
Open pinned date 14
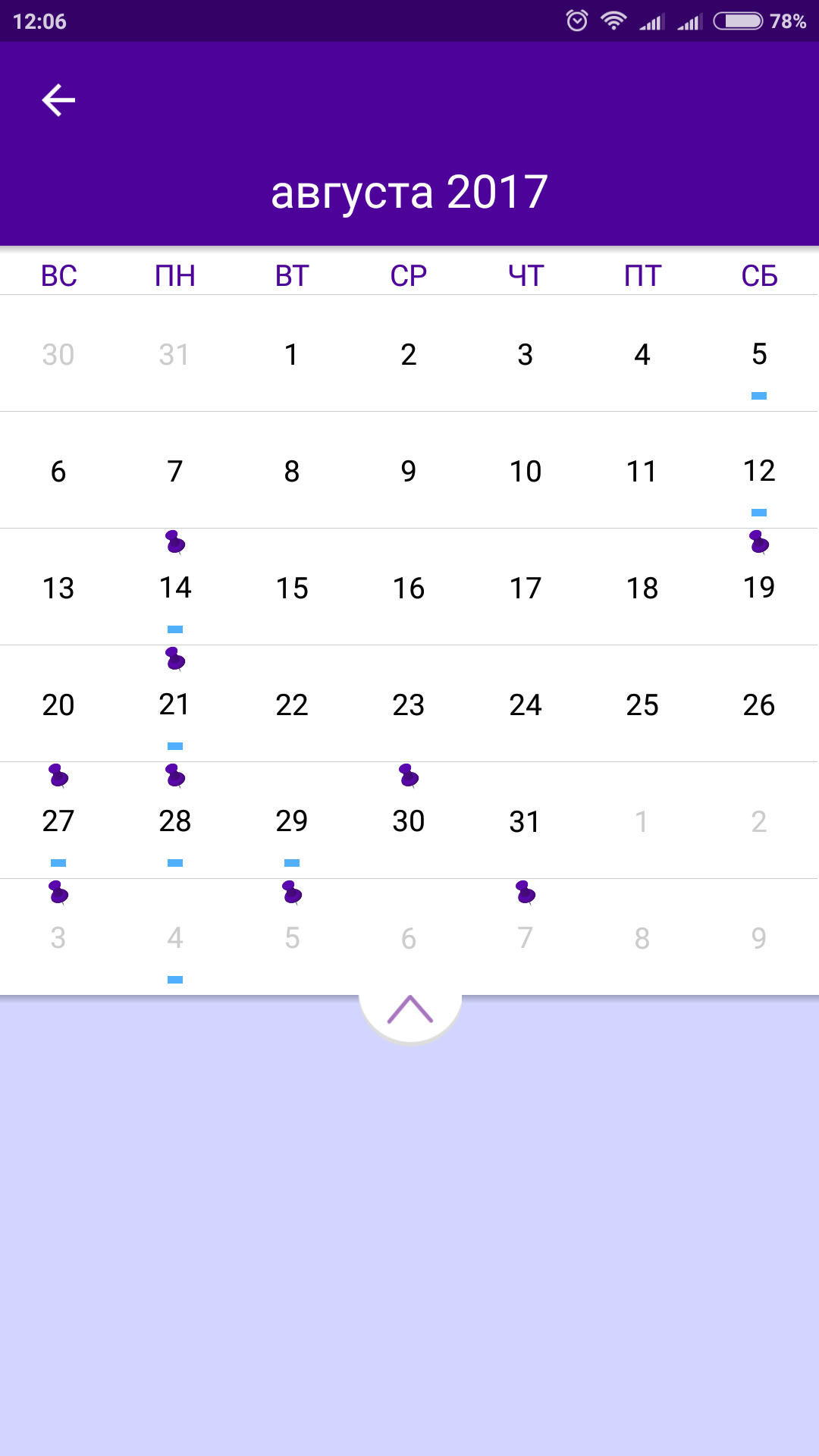175,588
